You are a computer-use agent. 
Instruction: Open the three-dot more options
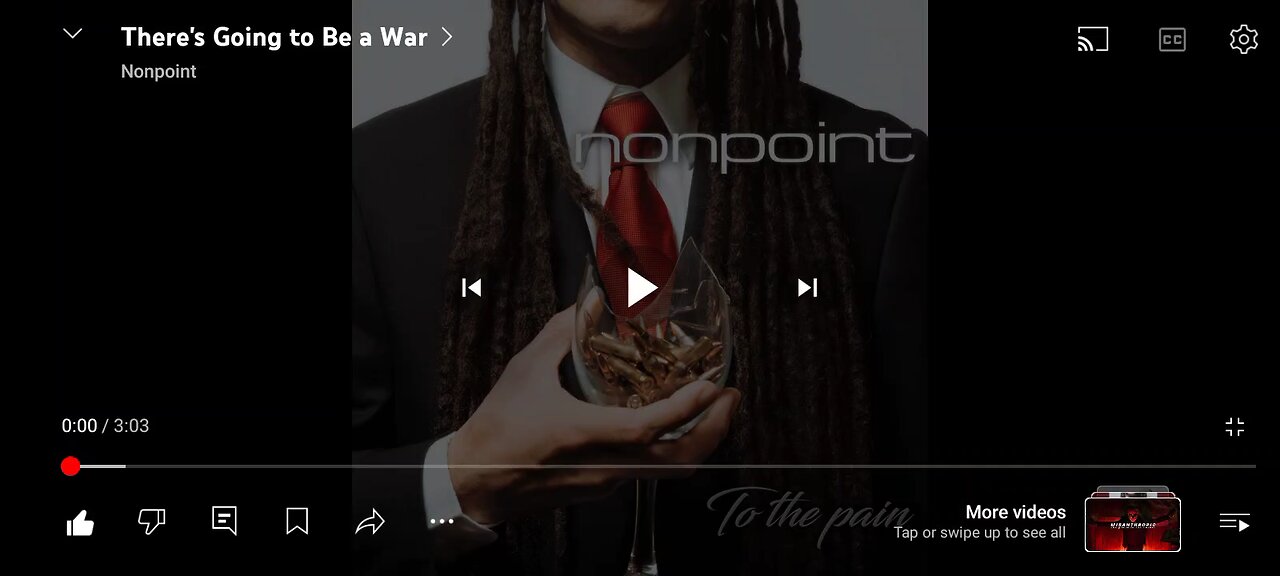coord(442,521)
